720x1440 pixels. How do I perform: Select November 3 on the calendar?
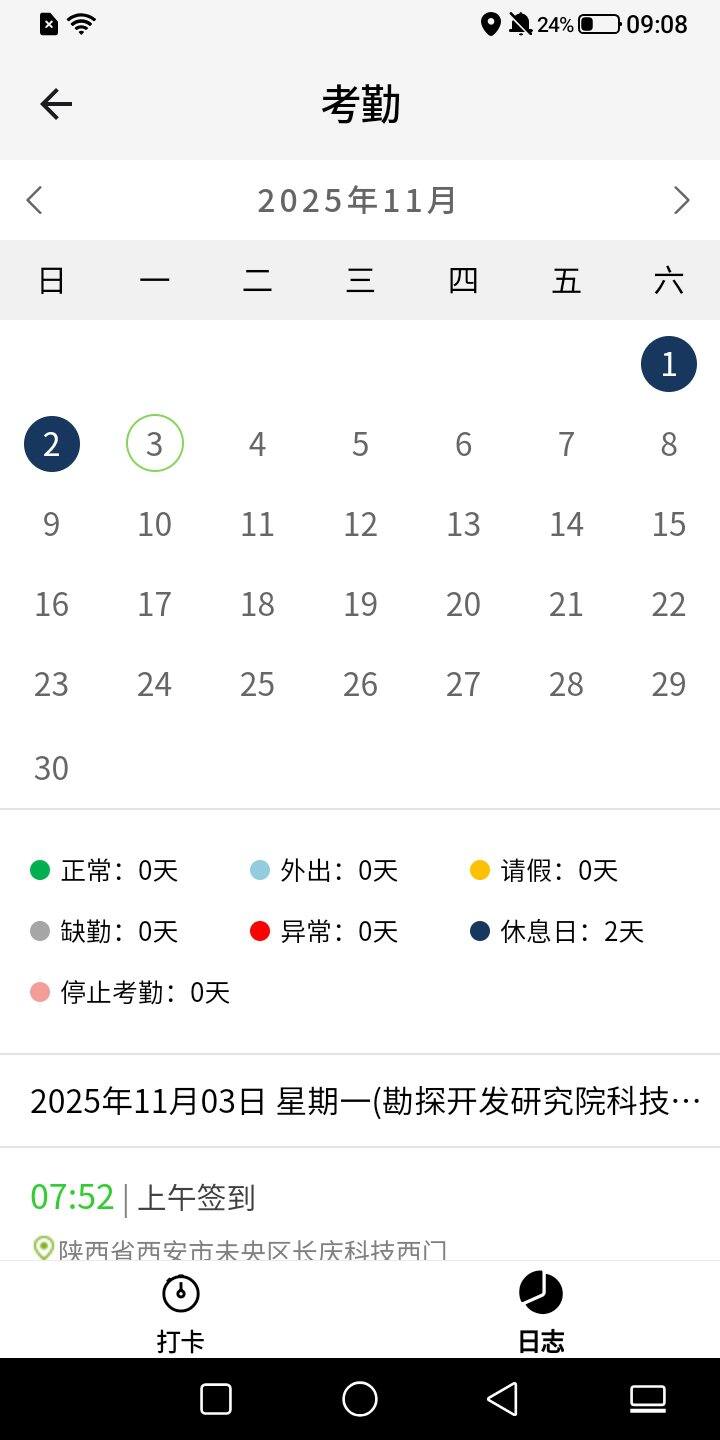click(x=155, y=444)
